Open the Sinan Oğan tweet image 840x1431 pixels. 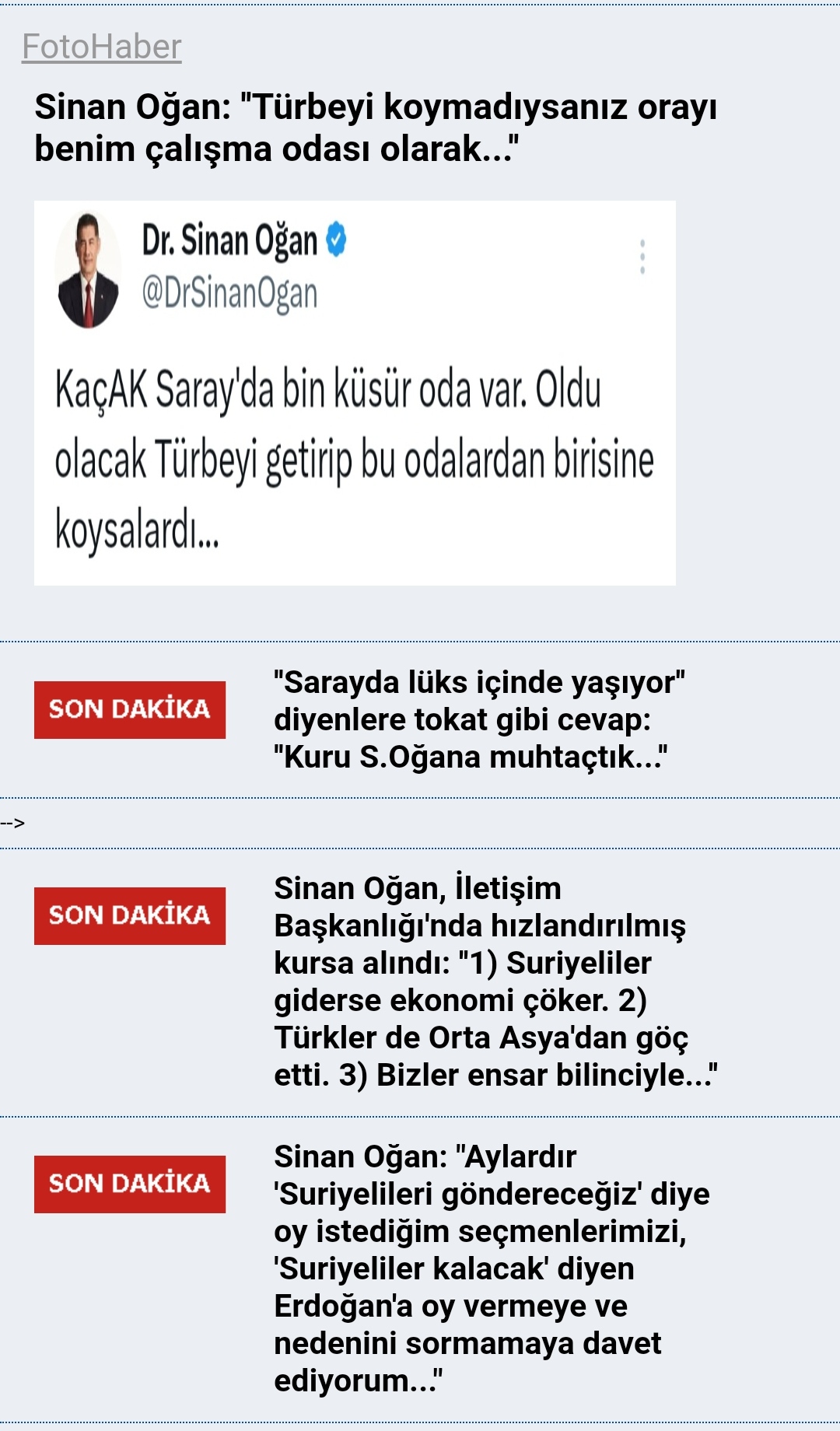pyautogui.click(x=355, y=393)
